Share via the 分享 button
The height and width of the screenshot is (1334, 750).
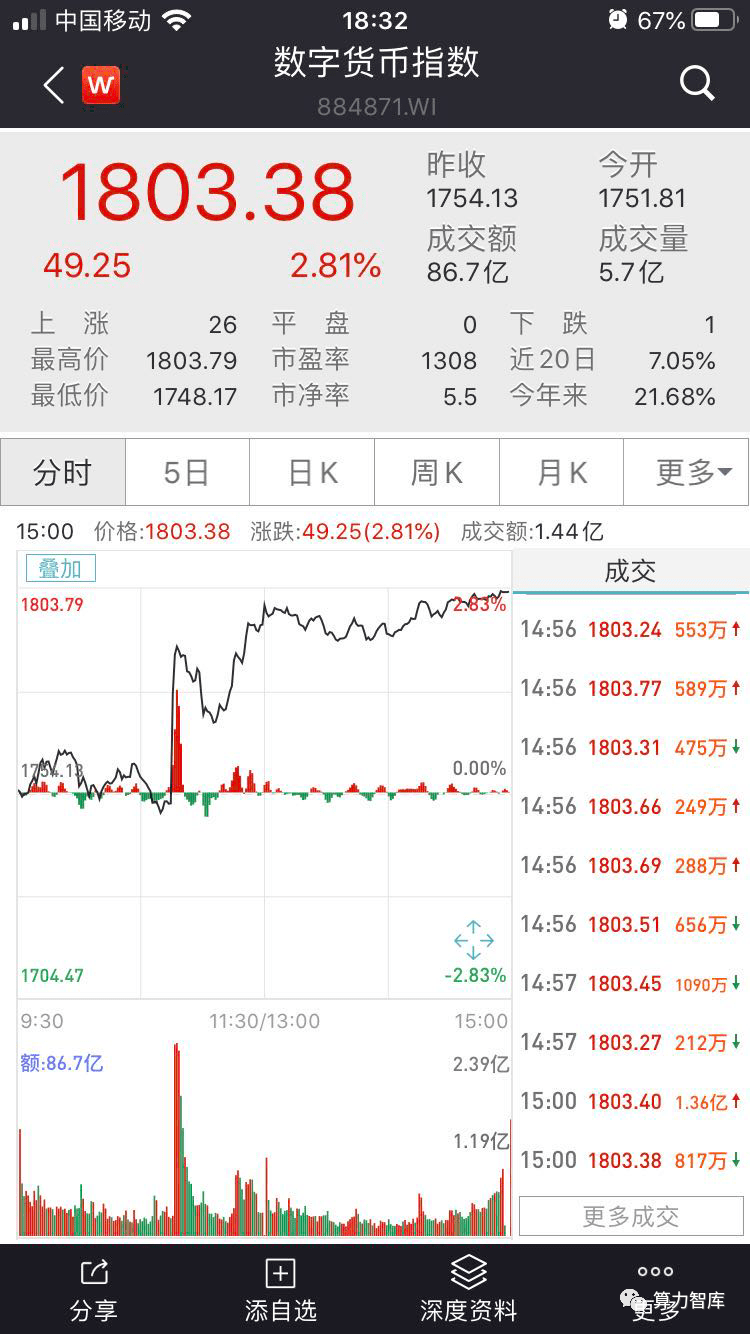tap(94, 1288)
